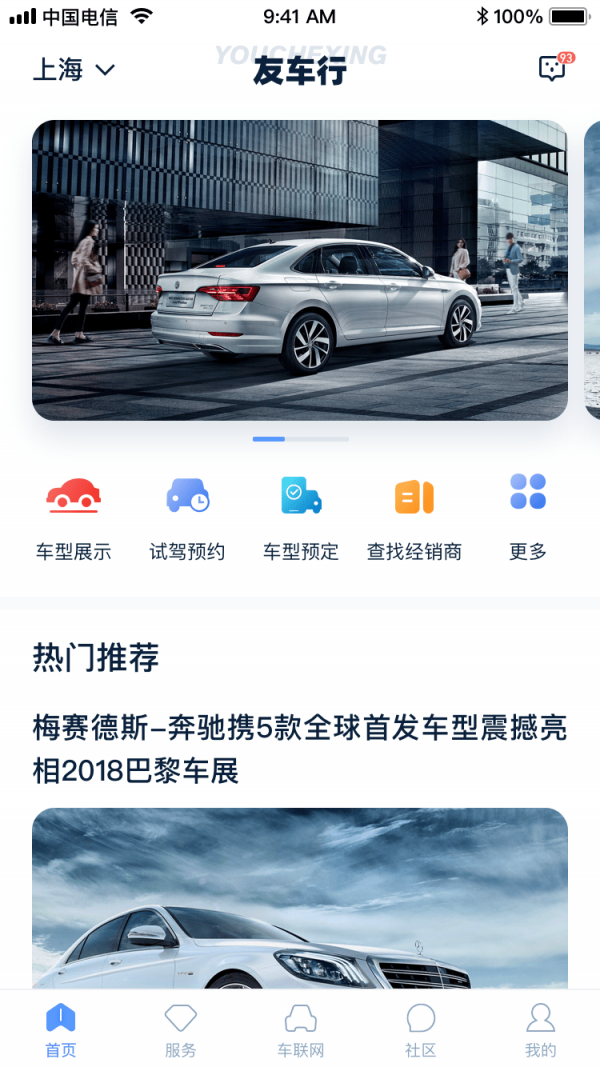Go to the 社区 community tab
The width and height of the screenshot is (600, 1067).
point(421,1030)
